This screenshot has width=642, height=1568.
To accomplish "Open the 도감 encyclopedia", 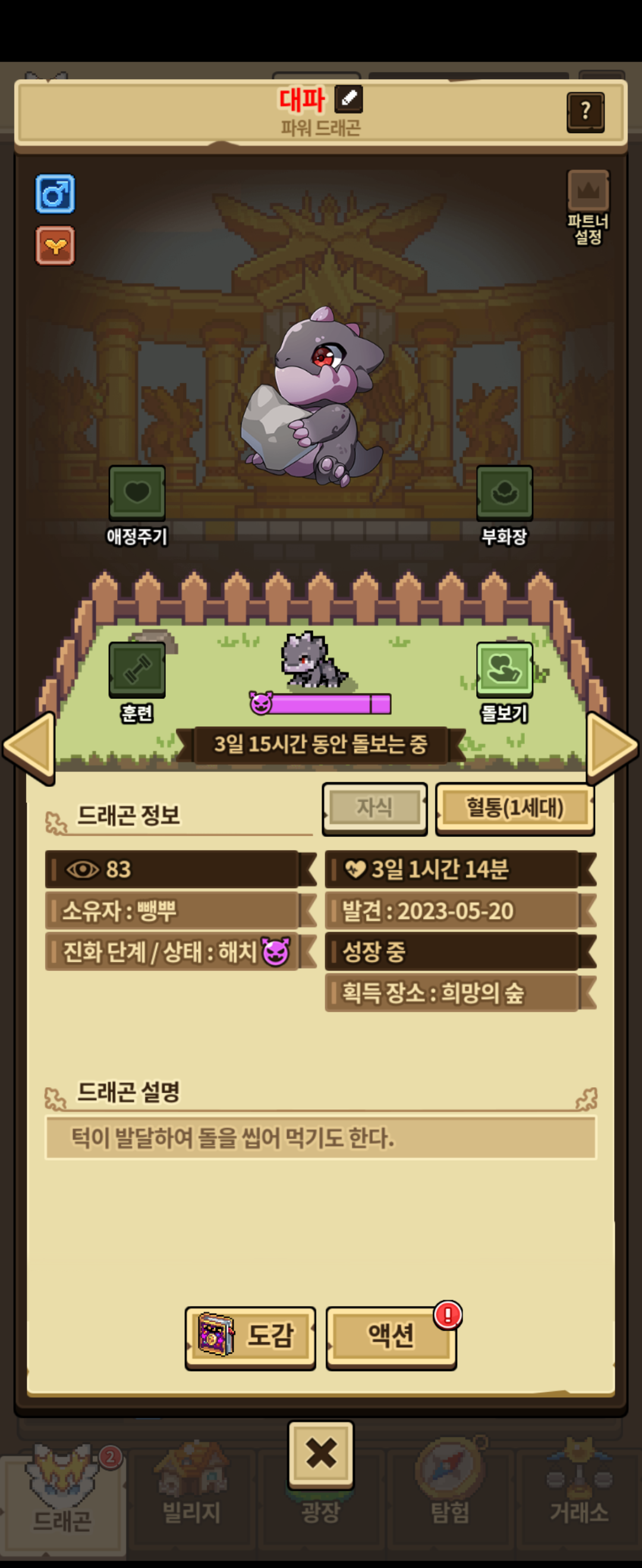I will click(x=250, y=1338).
